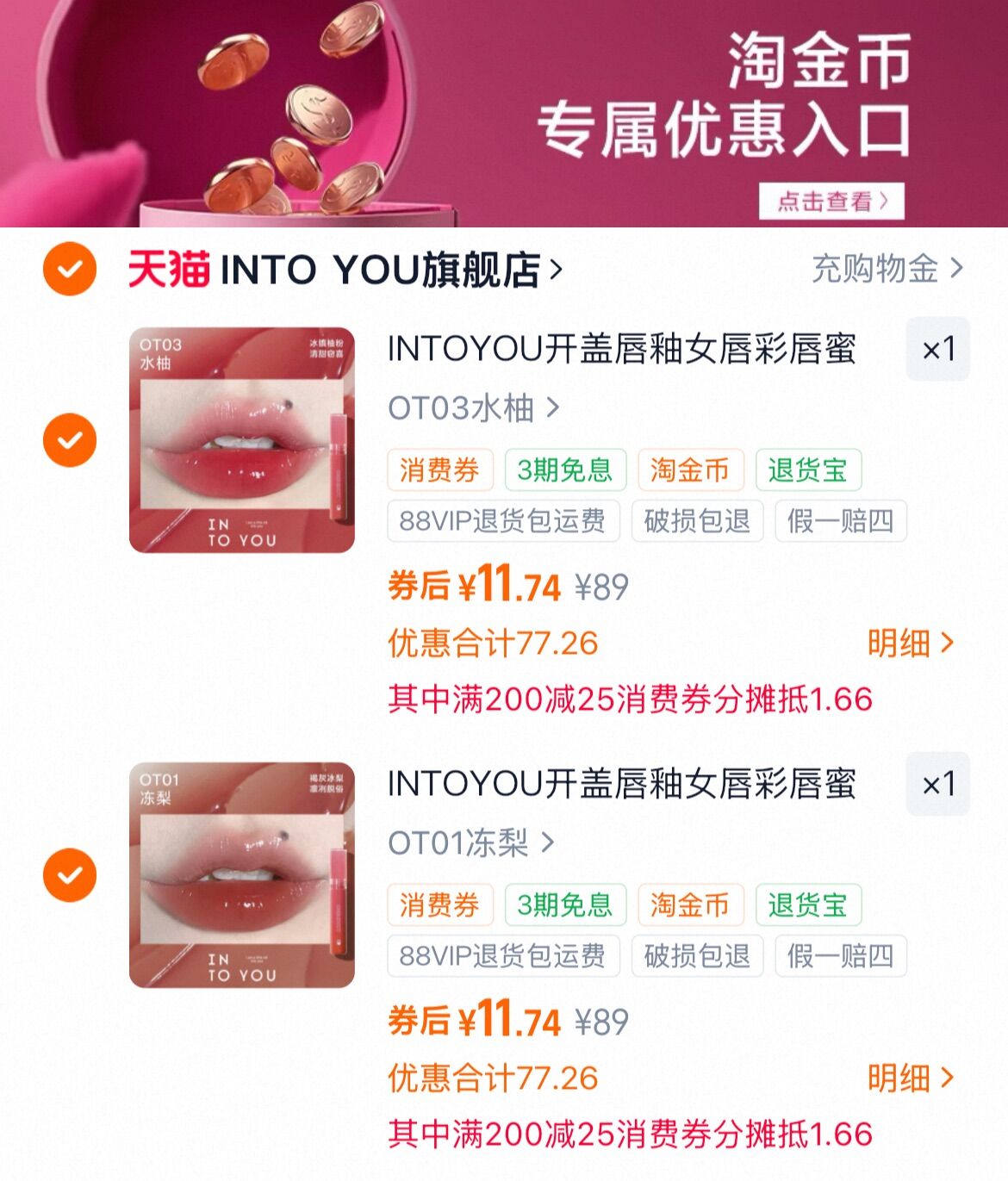The image size is (1008, 1181).
Task: Tap the 破损包退 guarantee tag on OT01 item
Action: point(697,956)
